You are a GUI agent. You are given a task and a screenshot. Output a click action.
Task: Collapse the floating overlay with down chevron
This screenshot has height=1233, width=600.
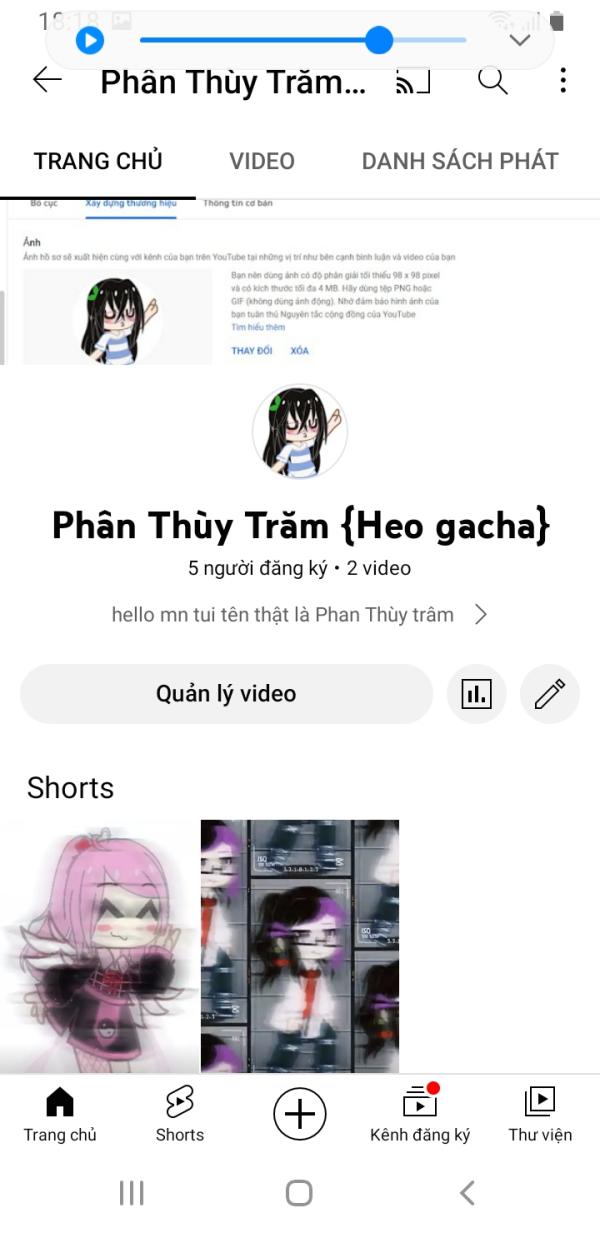[x=519, y=40]
